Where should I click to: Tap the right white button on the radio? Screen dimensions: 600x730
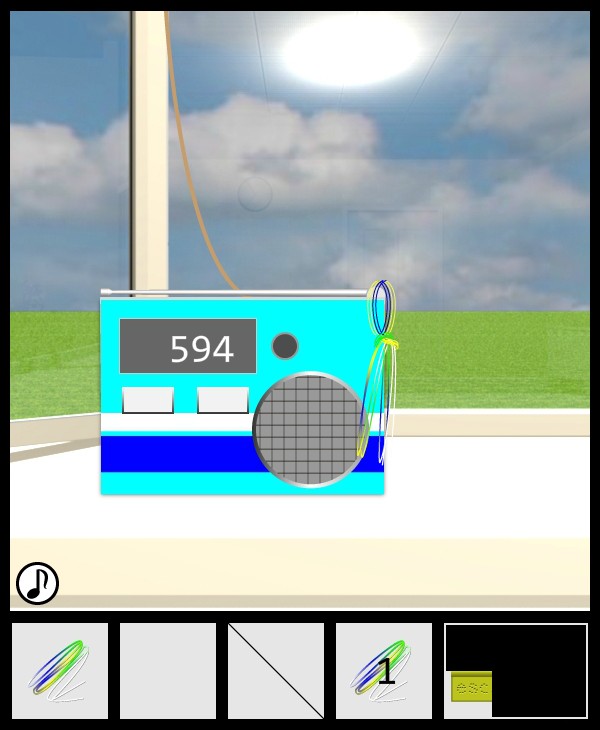pyautogui.click(x=222, y=400)
